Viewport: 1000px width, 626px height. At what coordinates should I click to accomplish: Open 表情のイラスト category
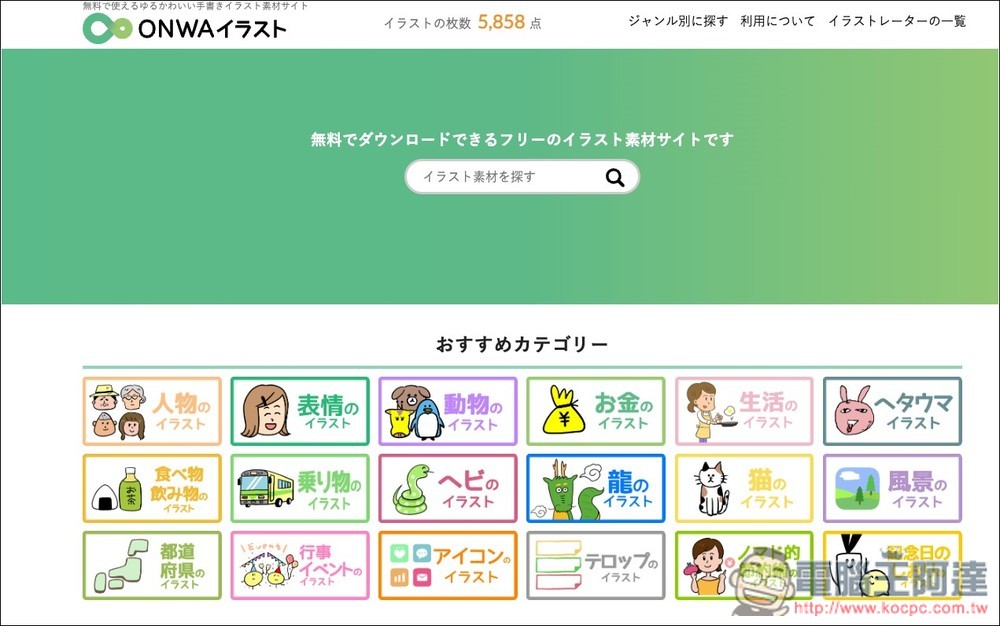coord(300,411)
